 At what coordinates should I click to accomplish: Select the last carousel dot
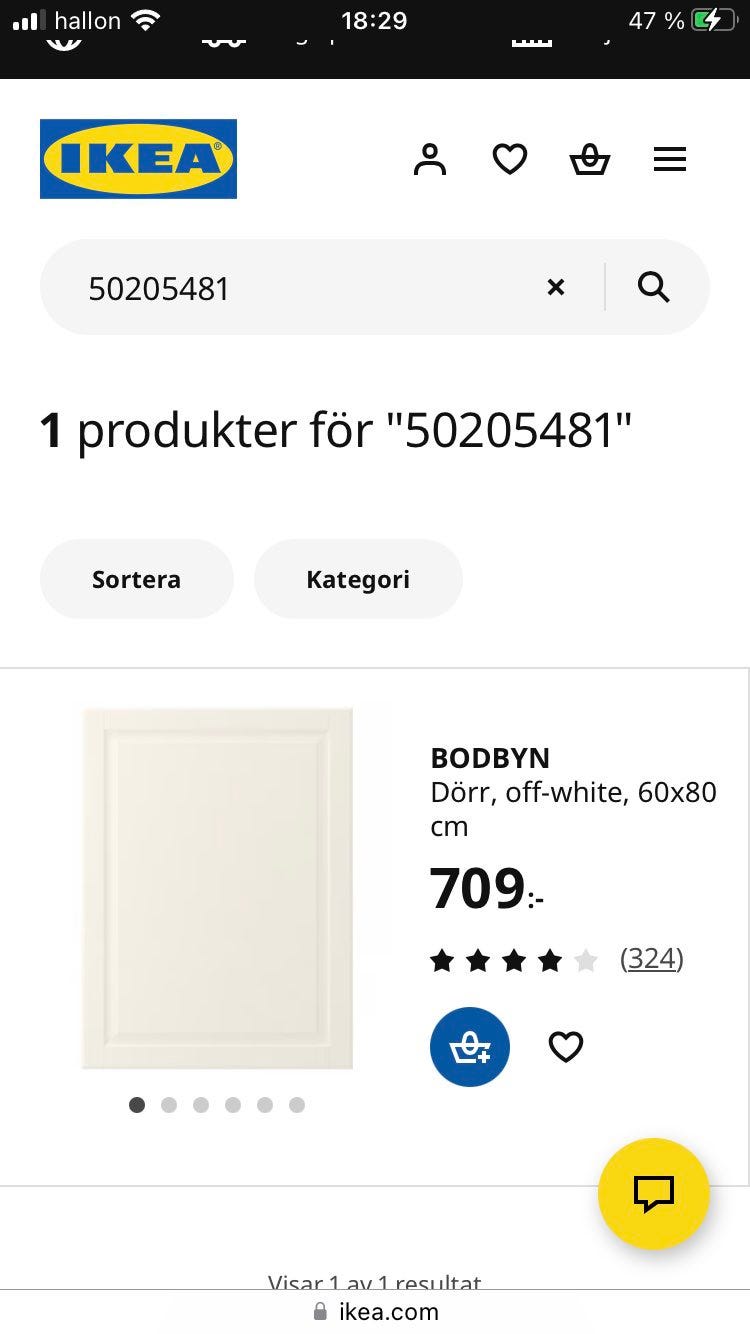click(297, 1105)
